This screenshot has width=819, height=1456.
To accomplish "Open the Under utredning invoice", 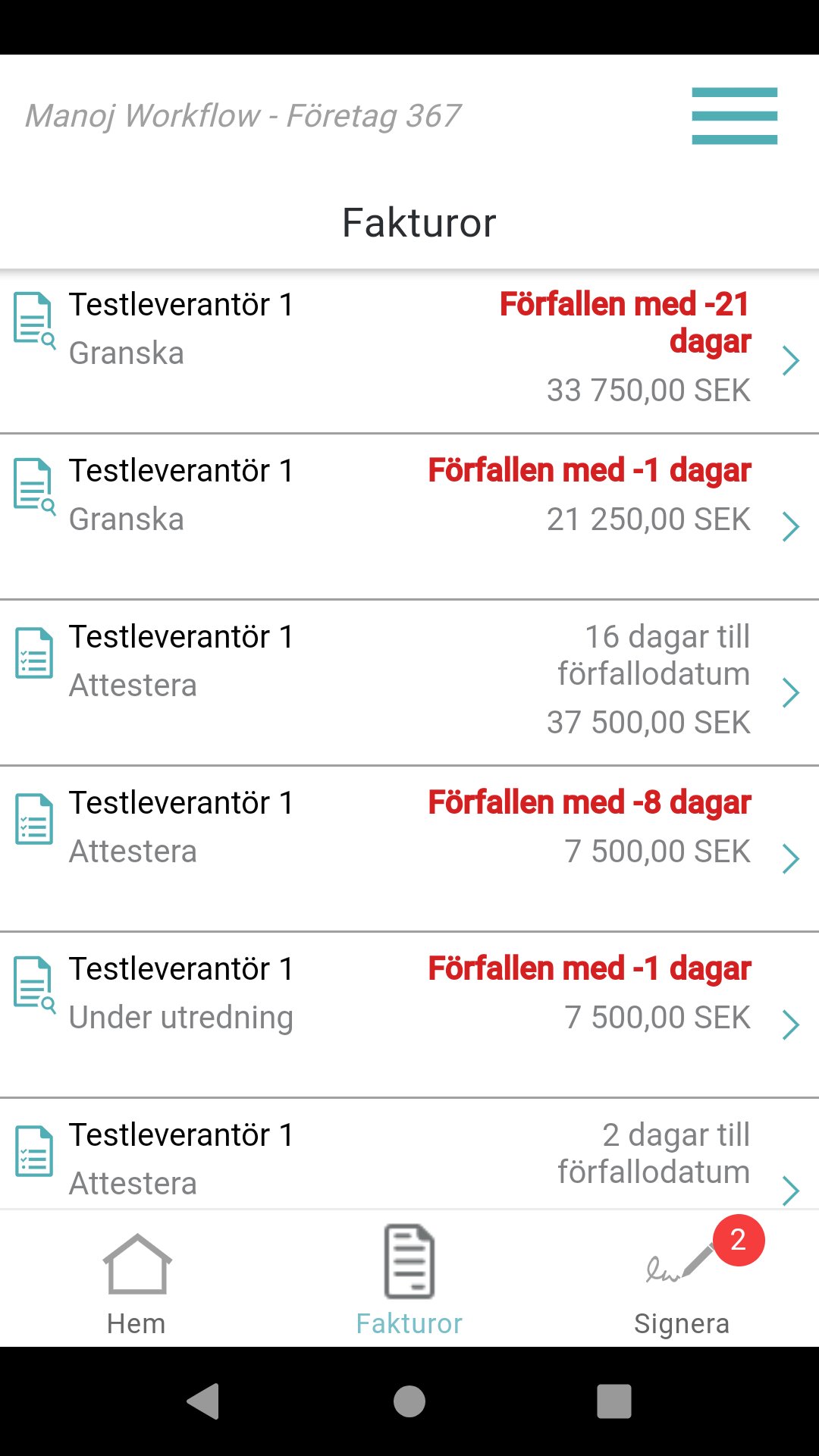I will click(x=409, y=1015).
